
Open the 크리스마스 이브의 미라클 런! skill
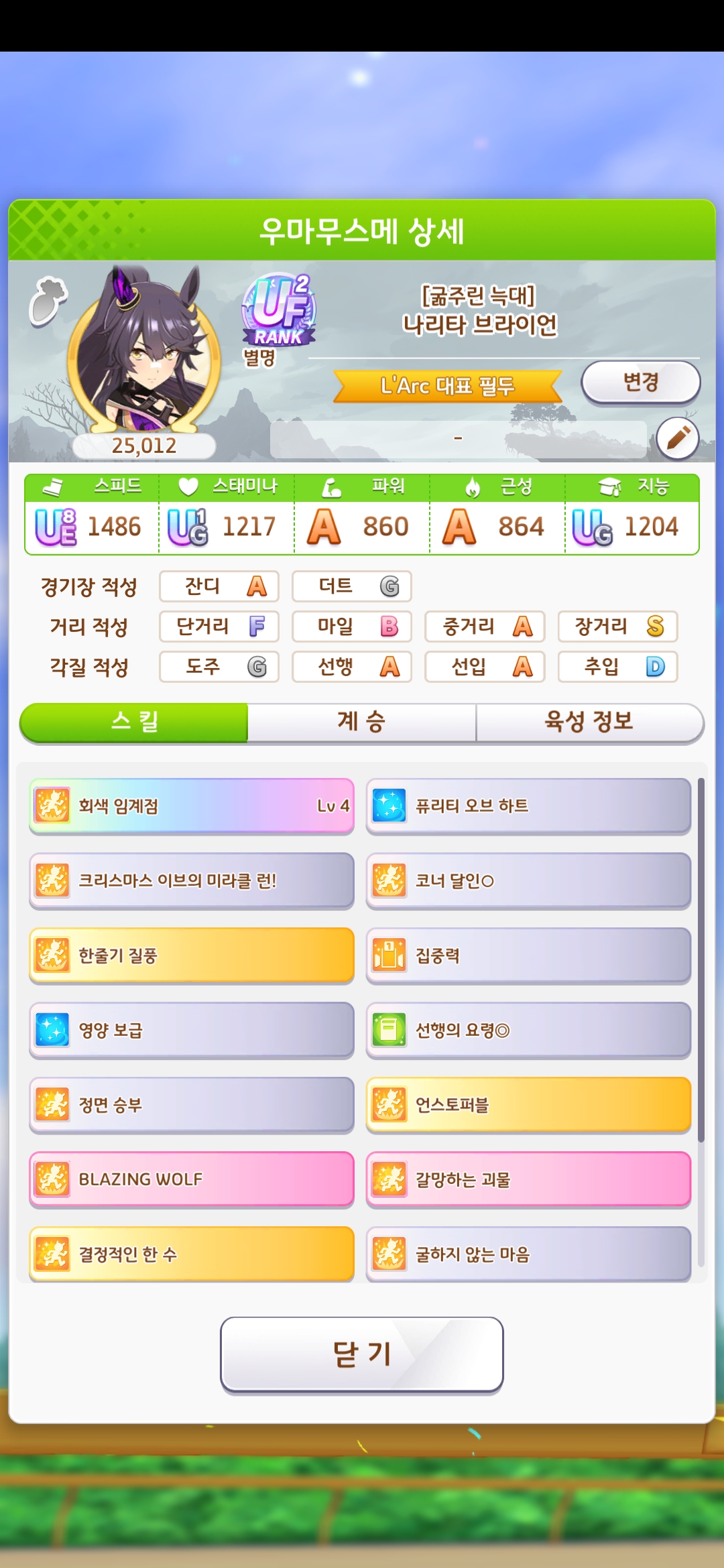tap(192, 880)
